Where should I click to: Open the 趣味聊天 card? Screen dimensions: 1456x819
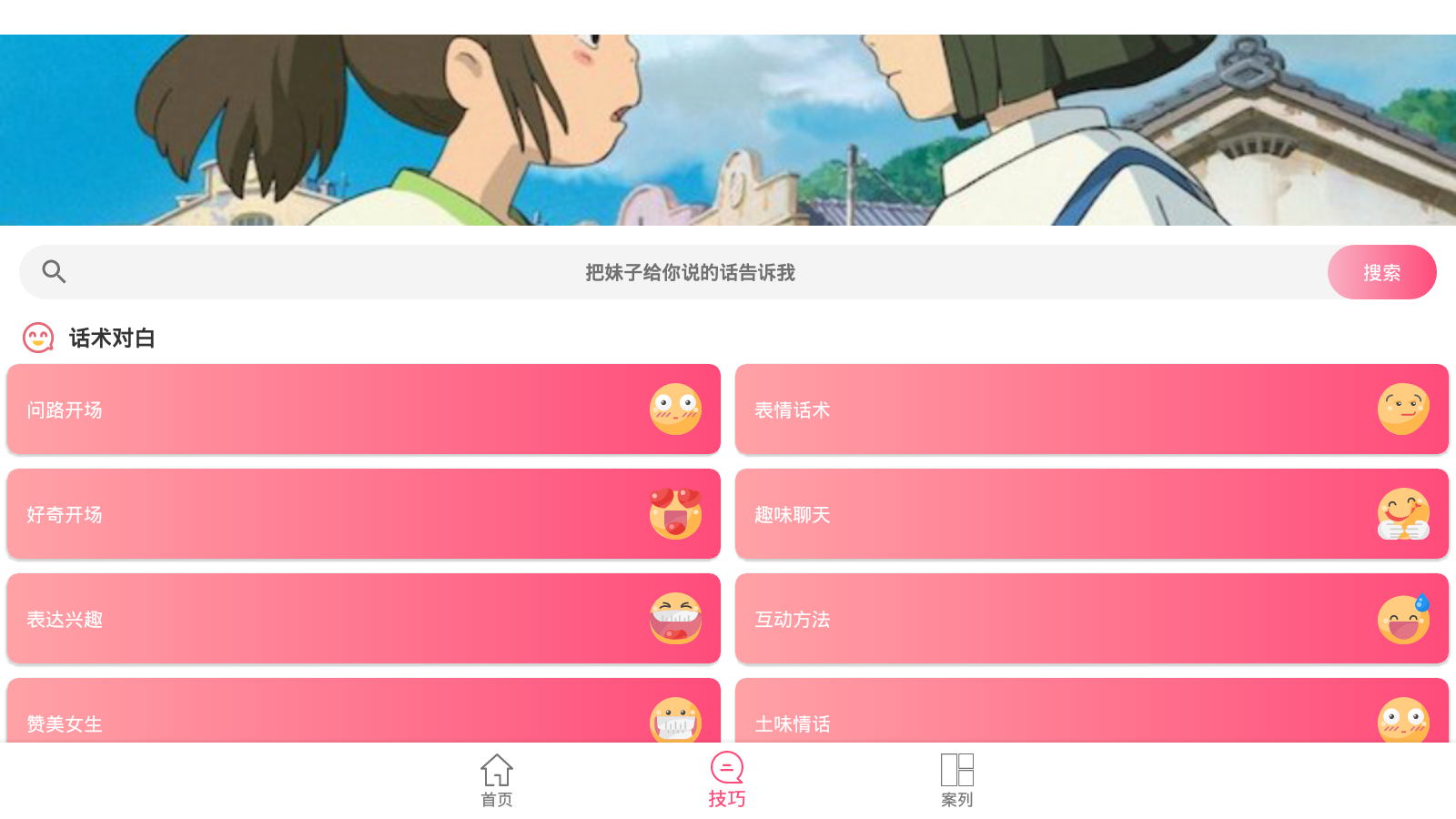pyautogui.click(x=1092, y=514)
